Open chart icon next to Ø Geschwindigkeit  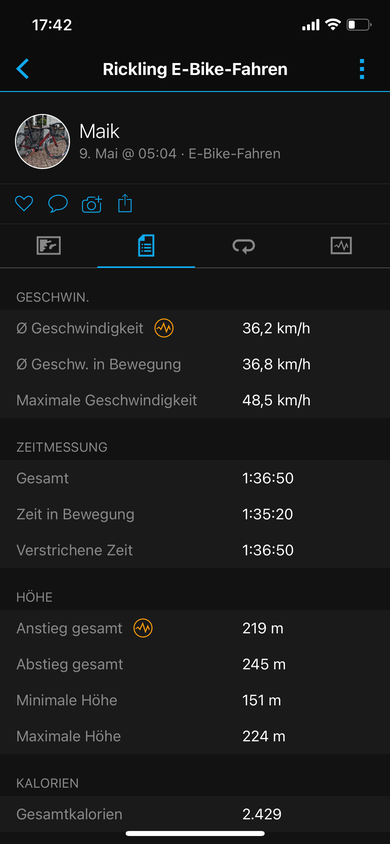click(x=164, y=328)
